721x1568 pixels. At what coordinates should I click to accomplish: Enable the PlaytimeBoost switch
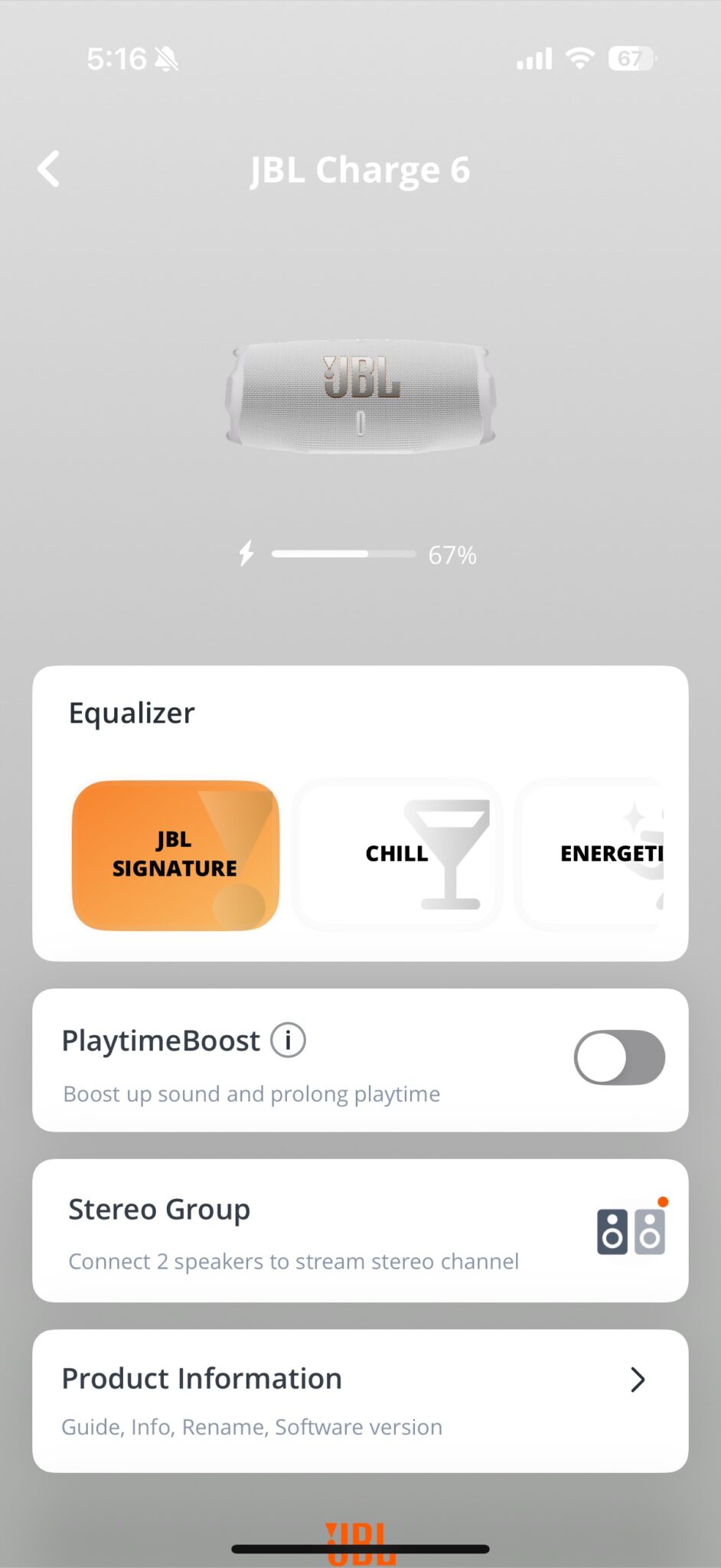pyautogui.click(x=619, y=1058)
